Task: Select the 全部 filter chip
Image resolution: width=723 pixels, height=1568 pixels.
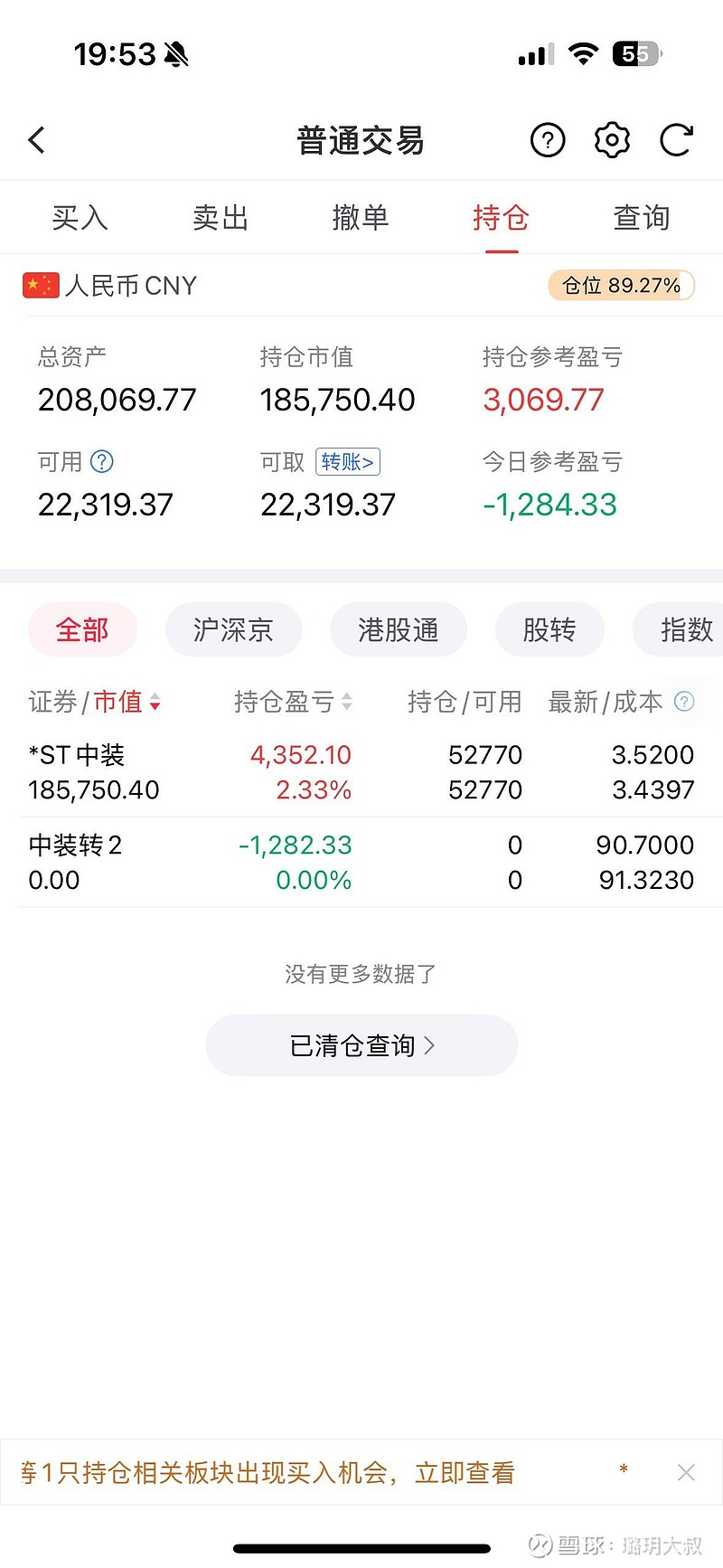Action: (x=82, y=629)
